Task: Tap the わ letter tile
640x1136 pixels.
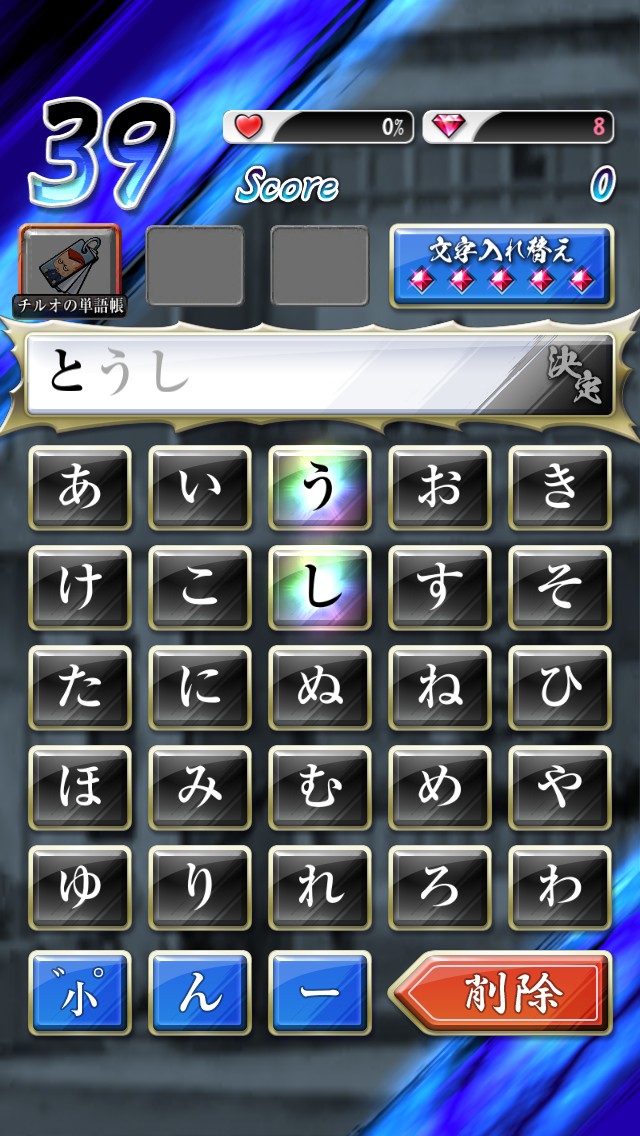Action: (560, 888)
